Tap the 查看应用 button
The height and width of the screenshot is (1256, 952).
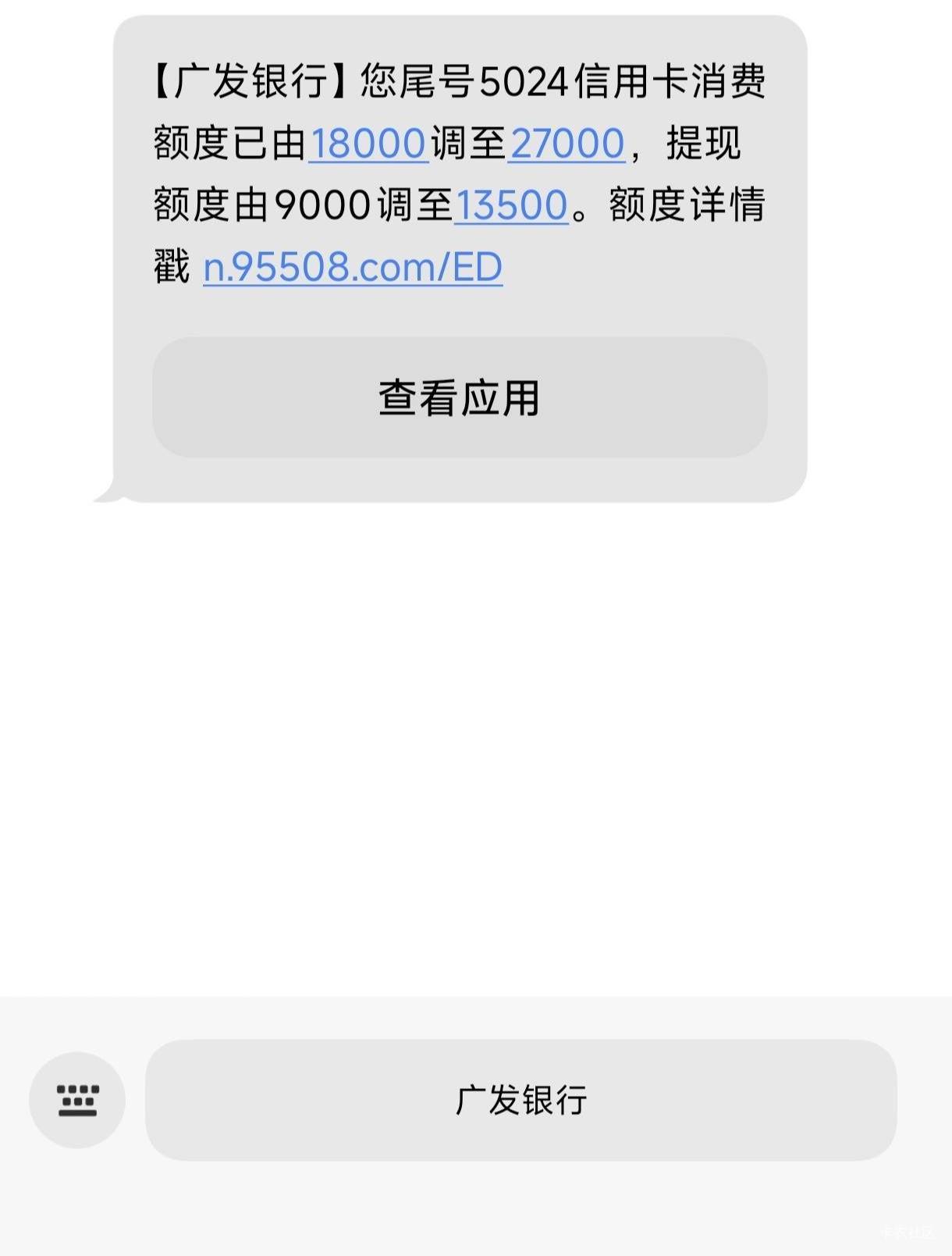[459, 397]
